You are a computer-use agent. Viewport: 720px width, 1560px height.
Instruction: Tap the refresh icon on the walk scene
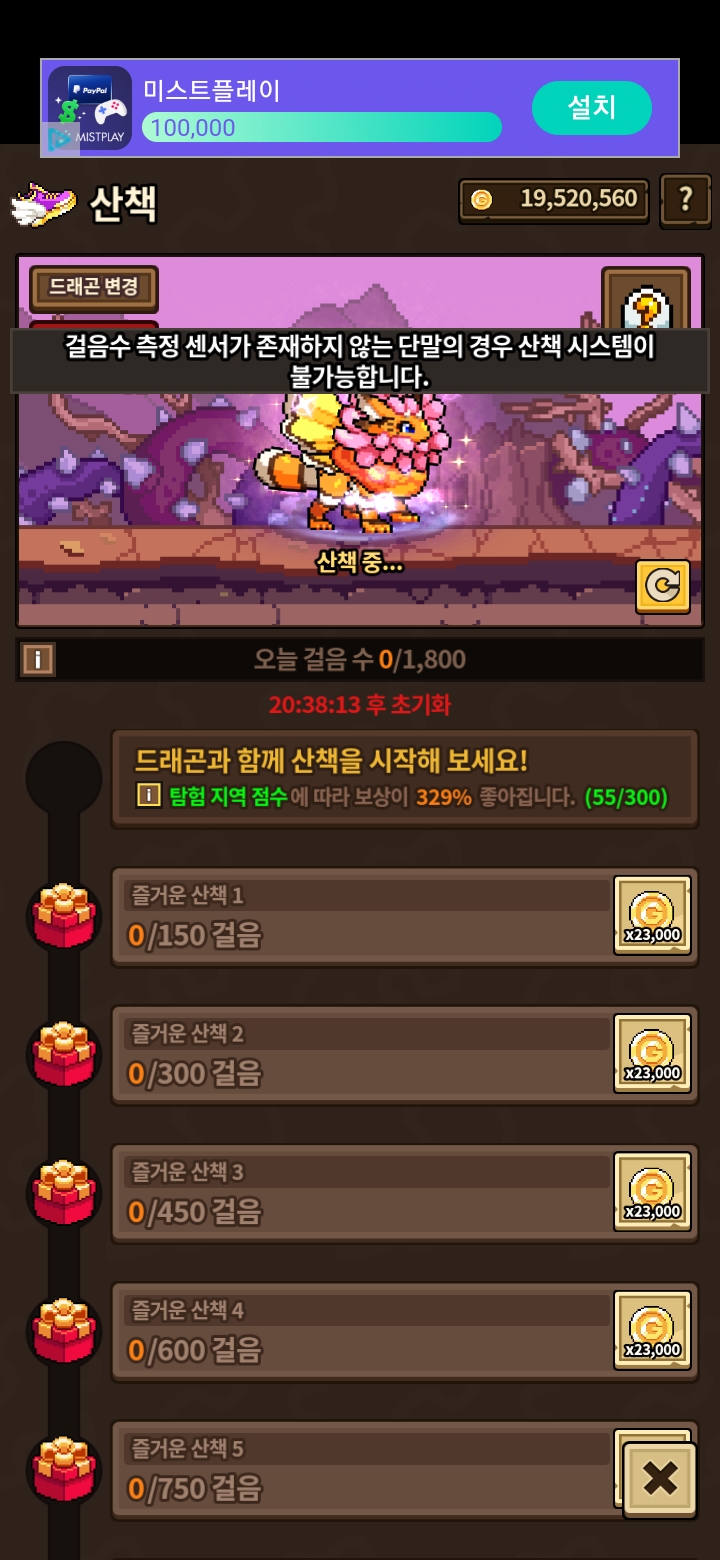click(x=662, y=586)
